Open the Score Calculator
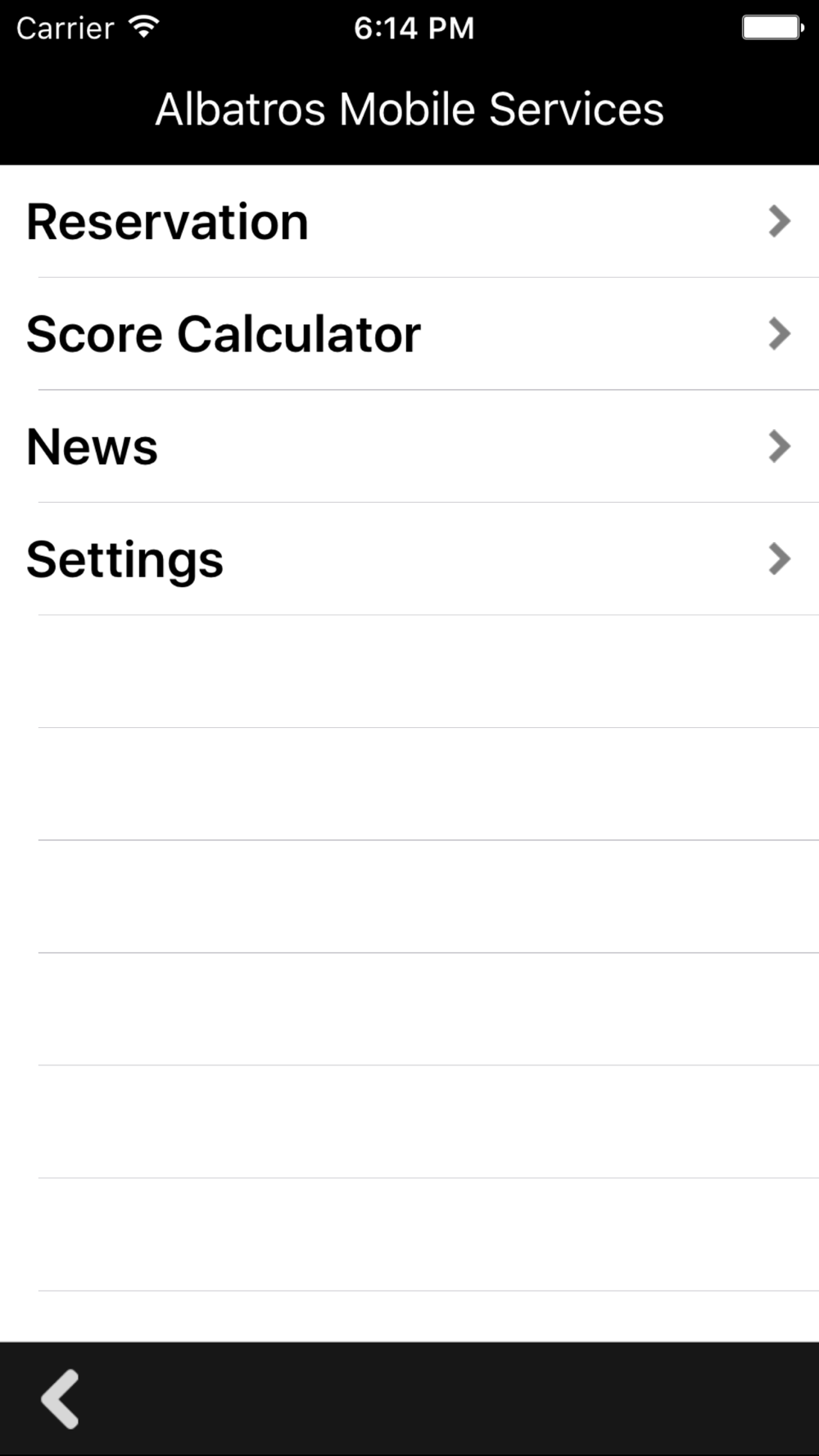 tap(409, 334)
